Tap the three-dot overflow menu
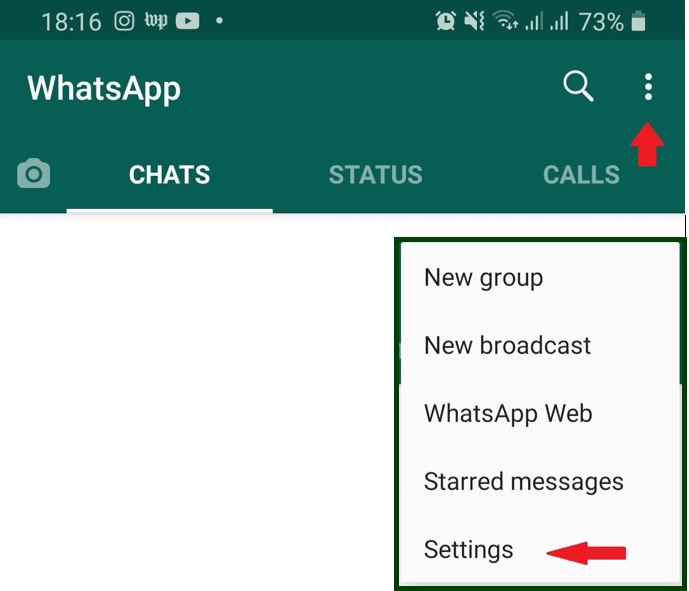This screenshot has height=591, width=689. [x=648, y=88]
